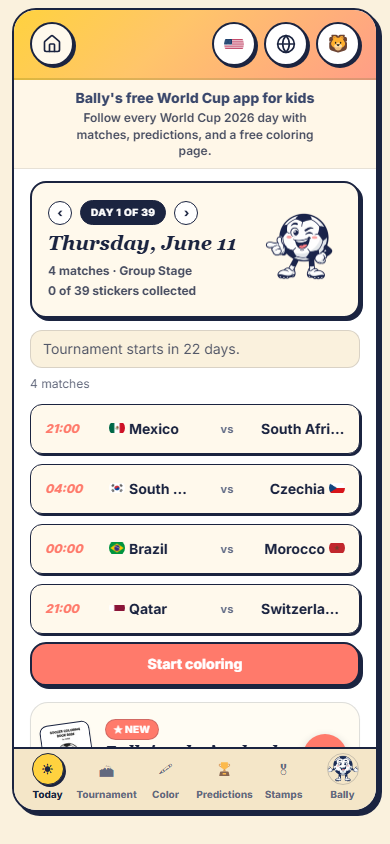Switch to the Bally tab

343,779
